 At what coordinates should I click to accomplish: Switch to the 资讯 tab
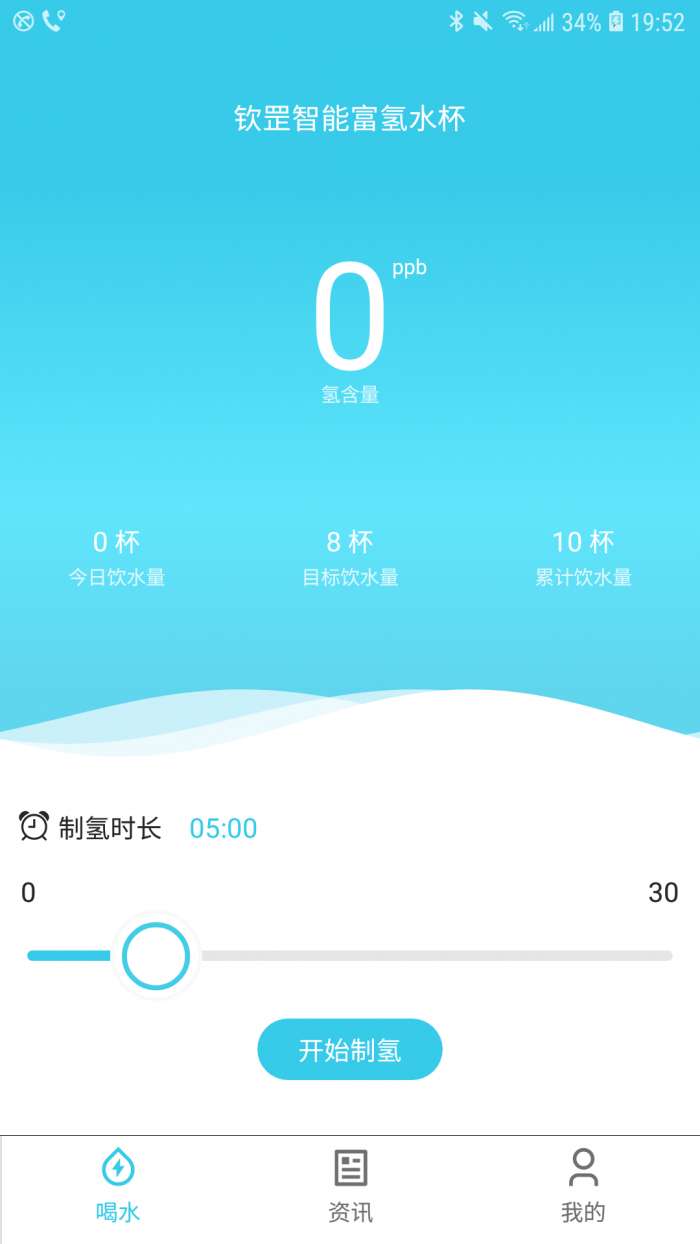[350, 1187]
